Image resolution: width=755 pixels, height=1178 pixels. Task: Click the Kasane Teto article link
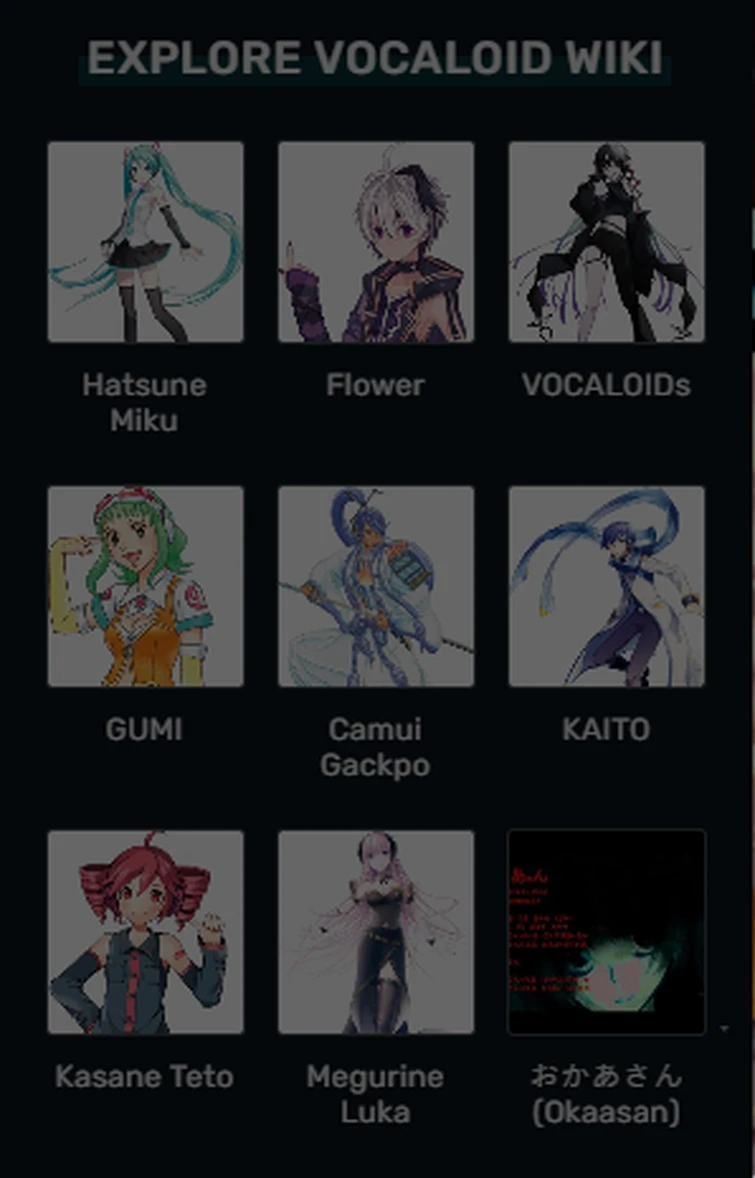pos(145,1078)
